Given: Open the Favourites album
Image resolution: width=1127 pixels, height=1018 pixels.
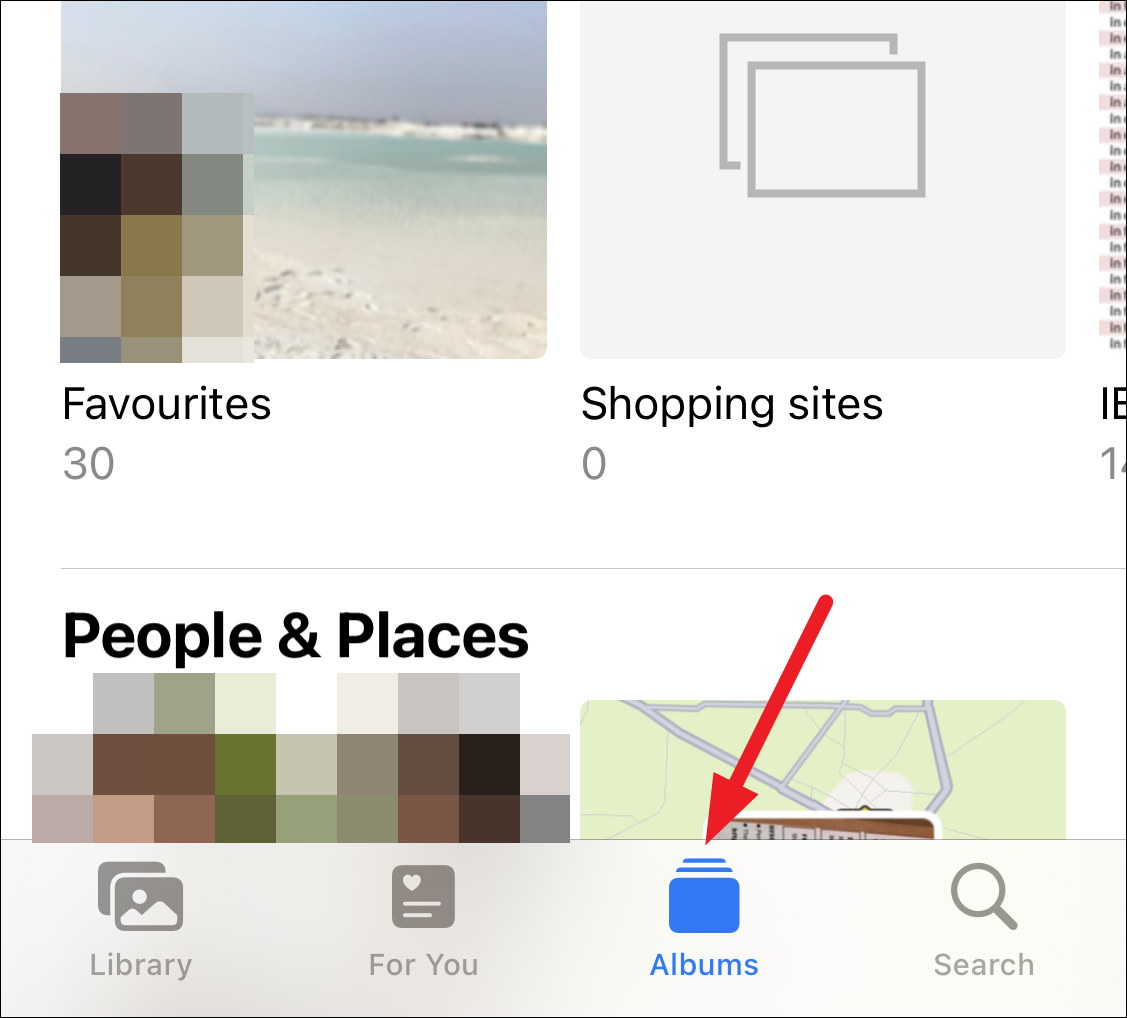Looking at the screenshot, I should point(303,180).
